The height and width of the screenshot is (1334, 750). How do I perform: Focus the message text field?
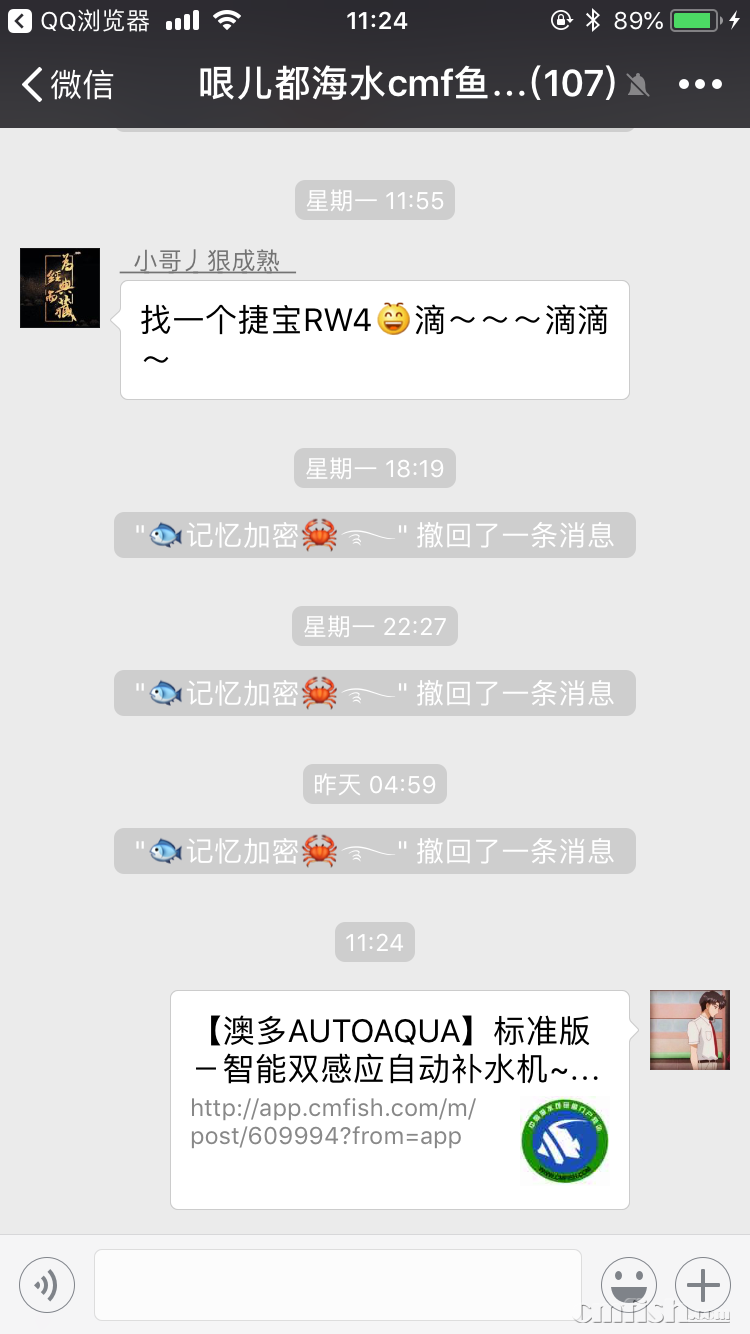tap(337, 1285)
